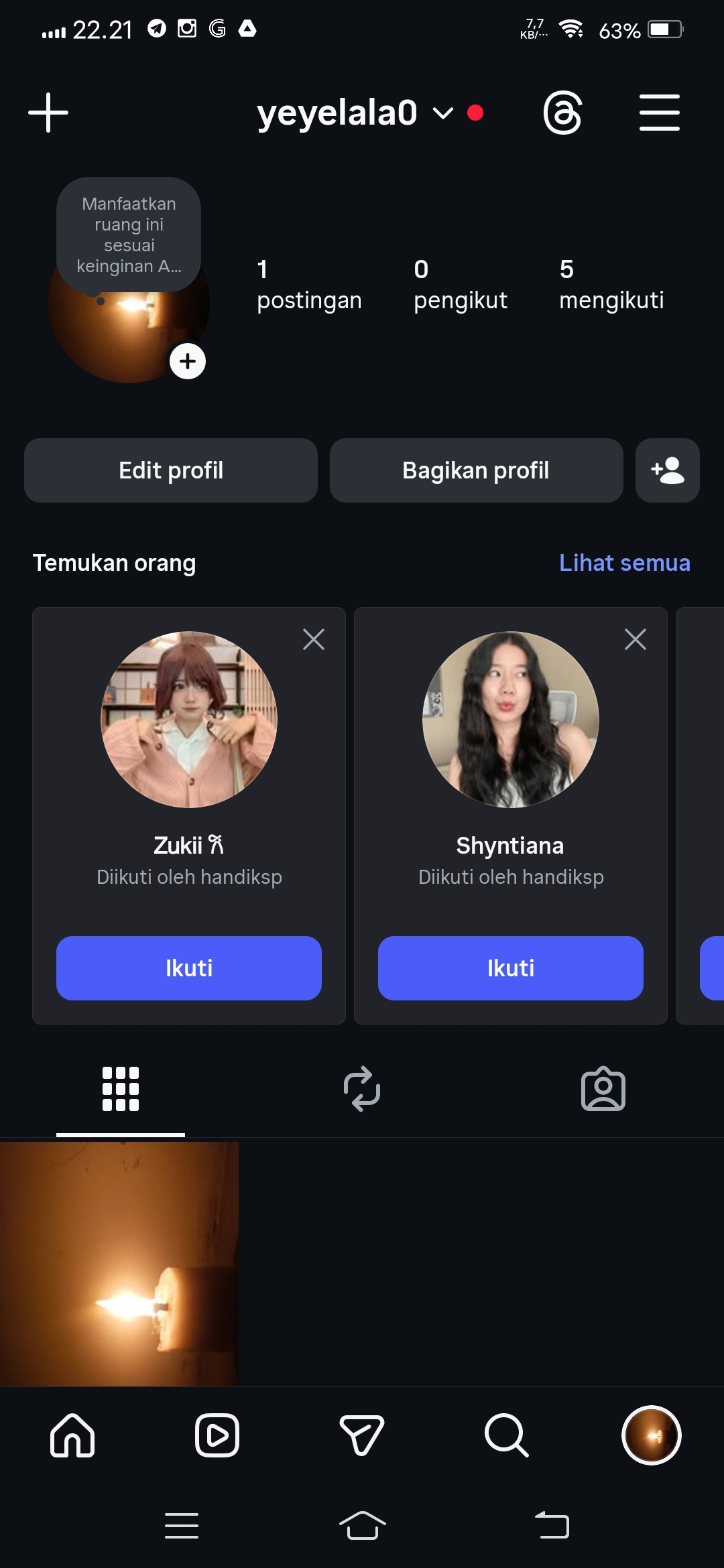Viewport: 724px width, 1568px height.
Task: Tap the Edit profil button
Action: pos(171,470)
